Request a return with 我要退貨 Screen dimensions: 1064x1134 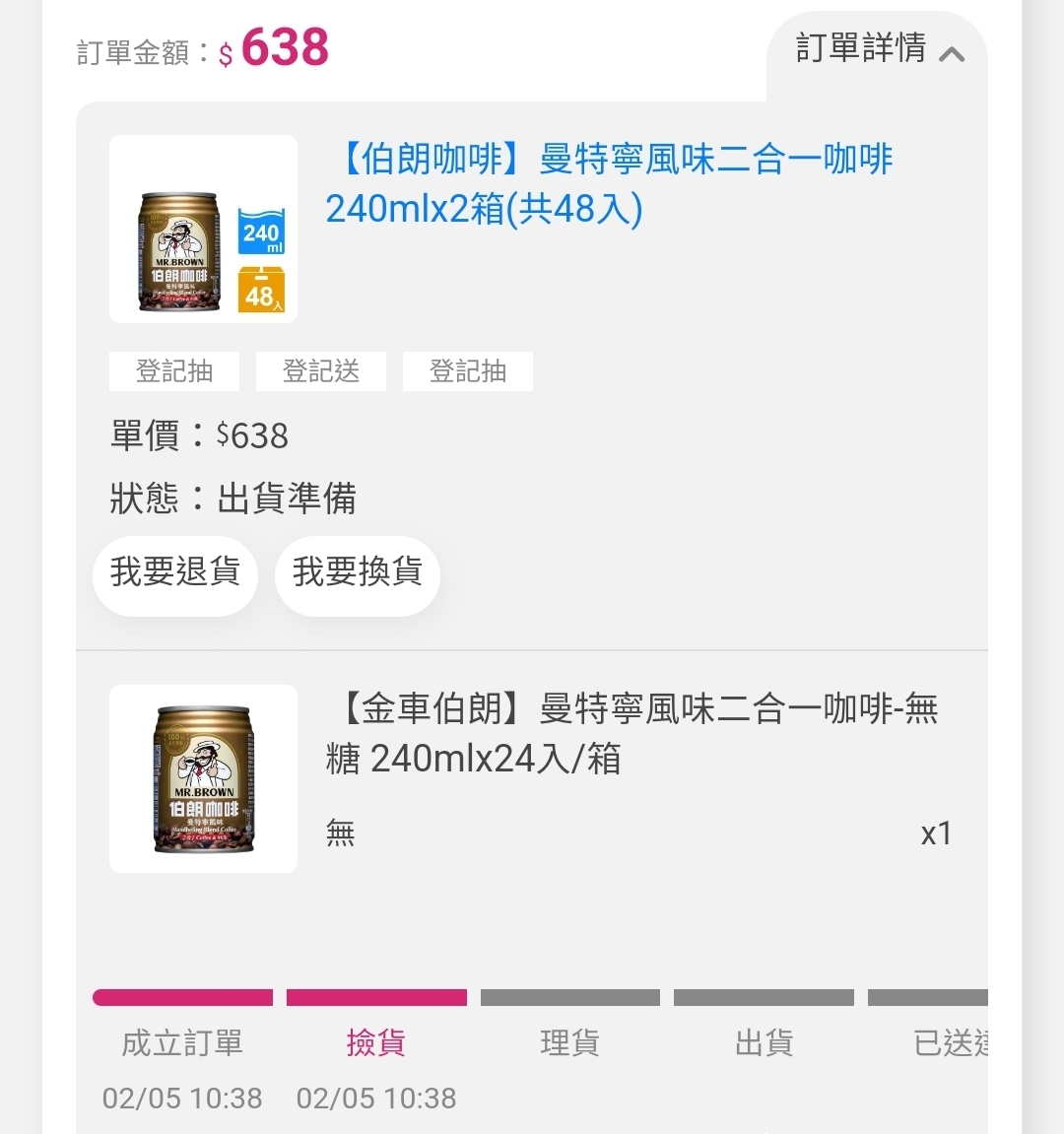tap(175, 572)
